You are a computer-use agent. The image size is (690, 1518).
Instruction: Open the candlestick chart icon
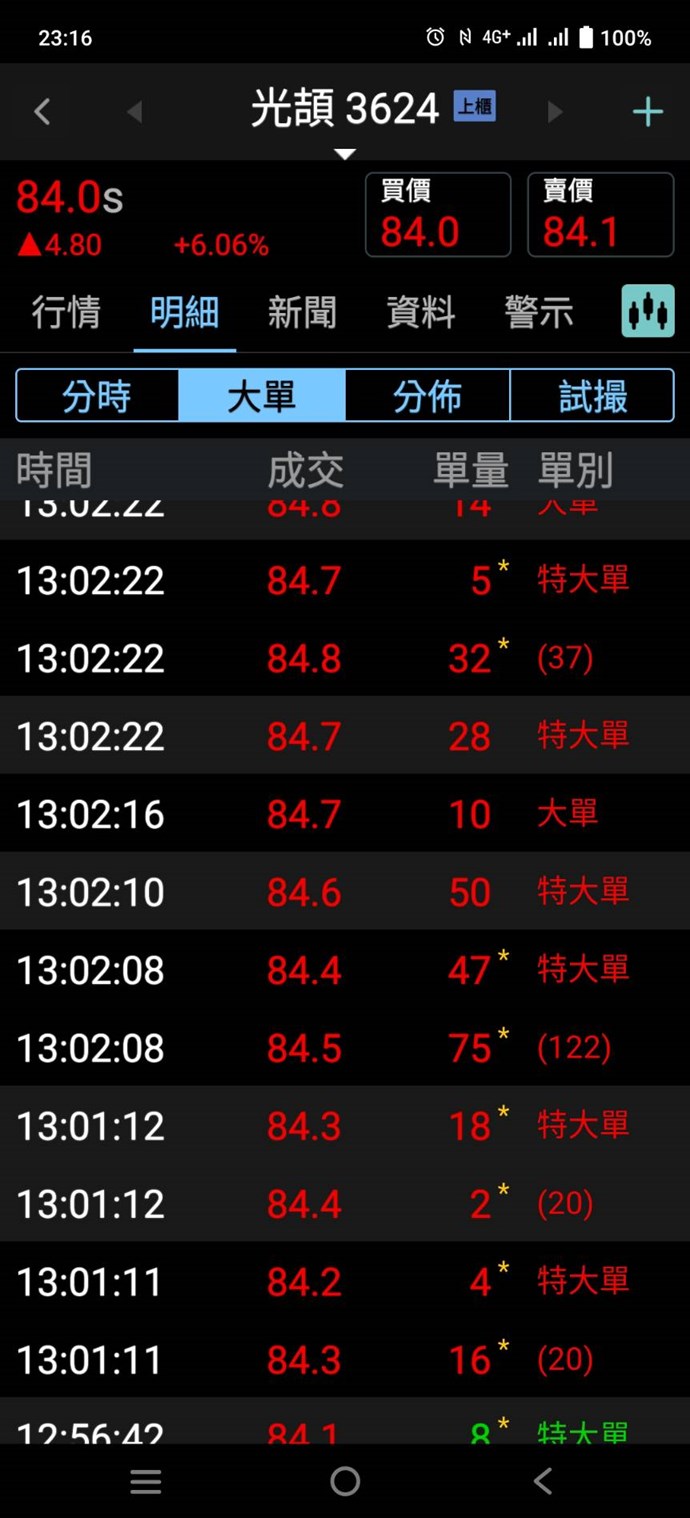648,311
